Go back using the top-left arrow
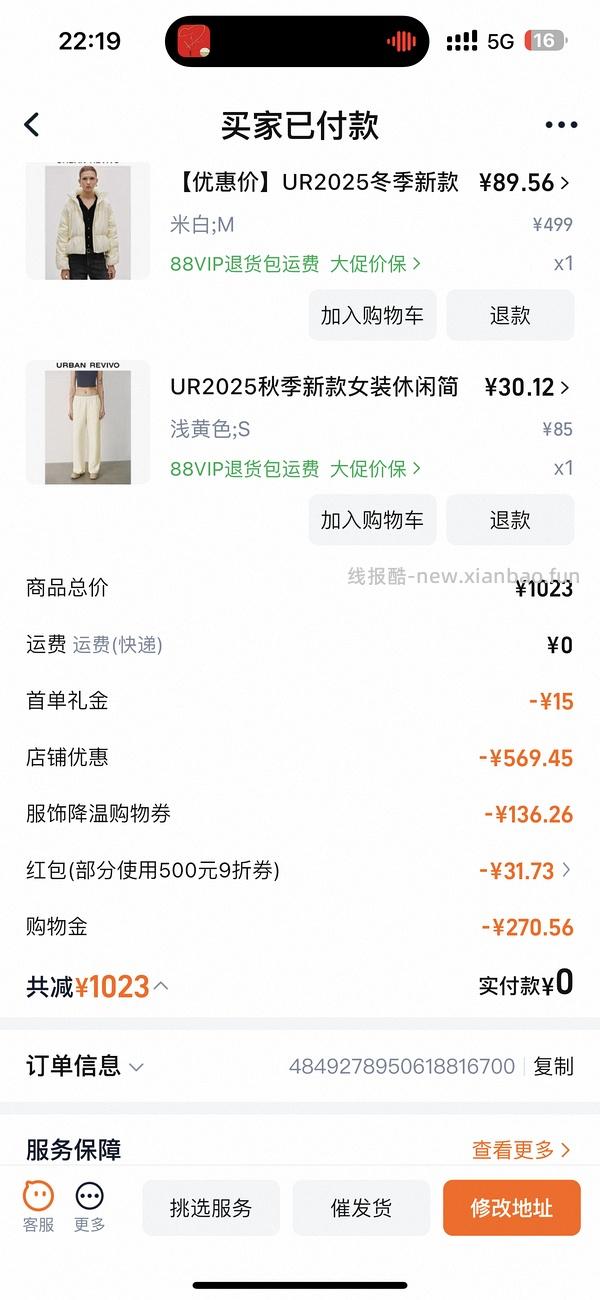 click(x=32, y=125)
